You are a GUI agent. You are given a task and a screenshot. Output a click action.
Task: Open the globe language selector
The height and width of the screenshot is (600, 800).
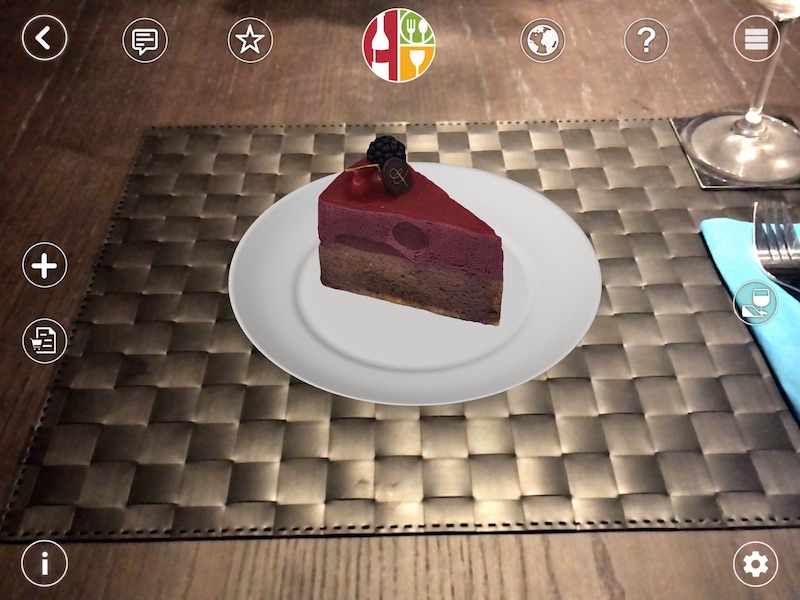click(543, 41)
